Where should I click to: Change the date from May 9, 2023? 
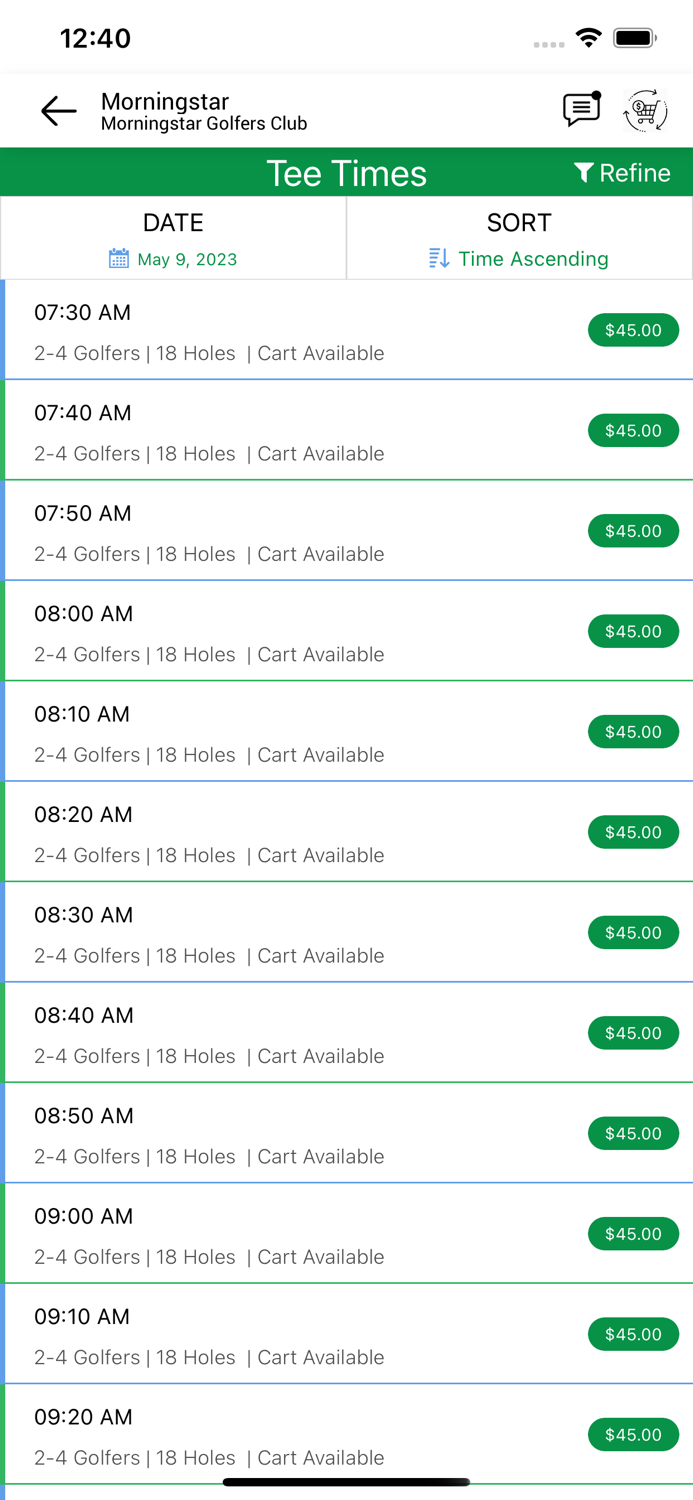[173, 239]
